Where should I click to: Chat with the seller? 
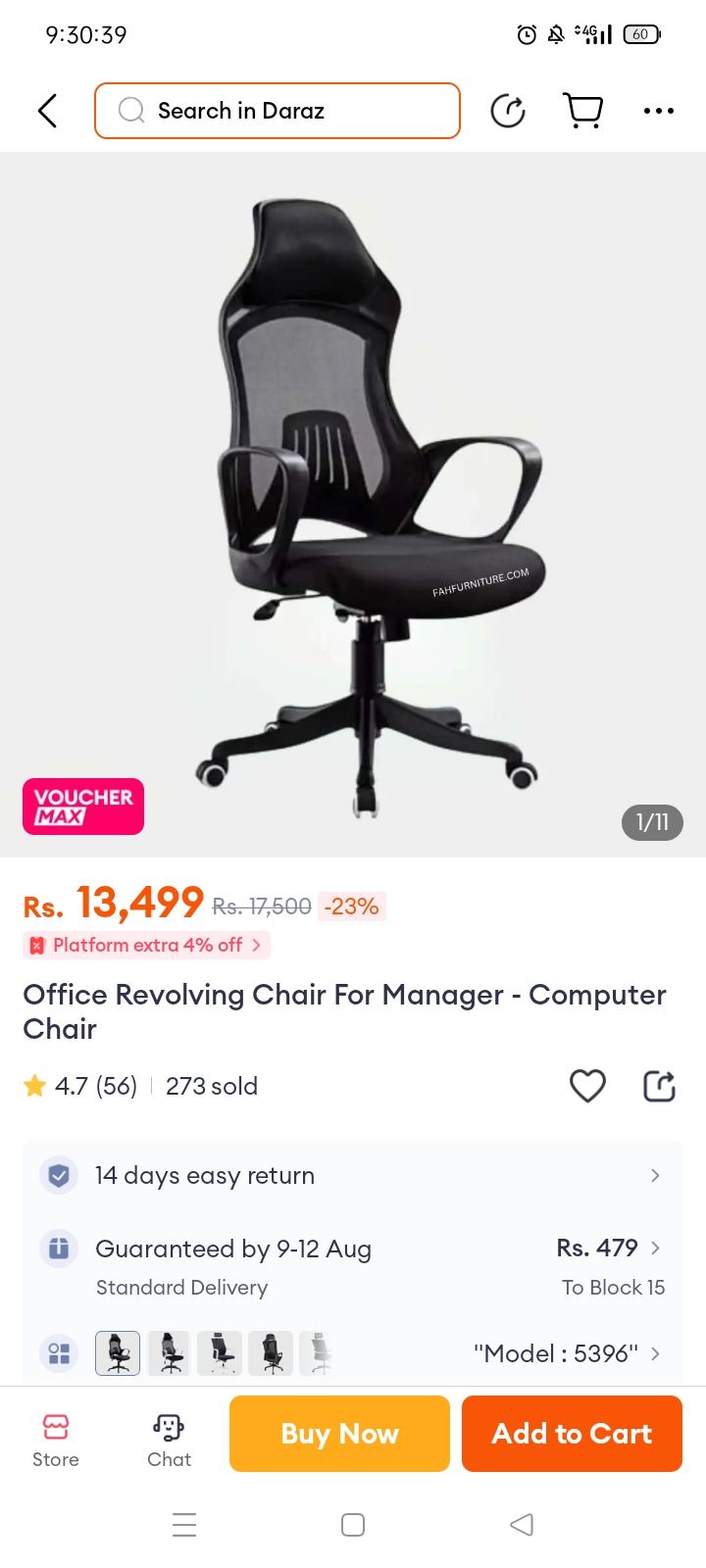(169, 1439)
